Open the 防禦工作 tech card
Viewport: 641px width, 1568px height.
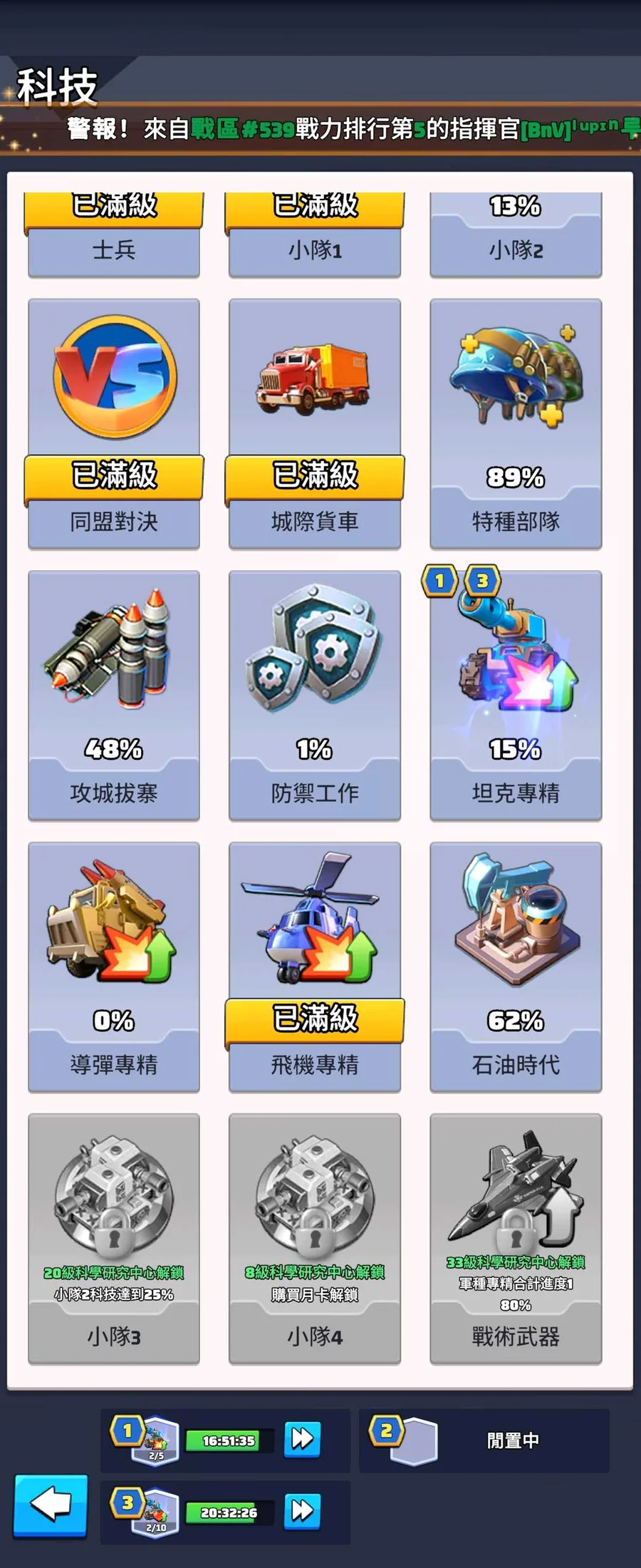point(315,696)
